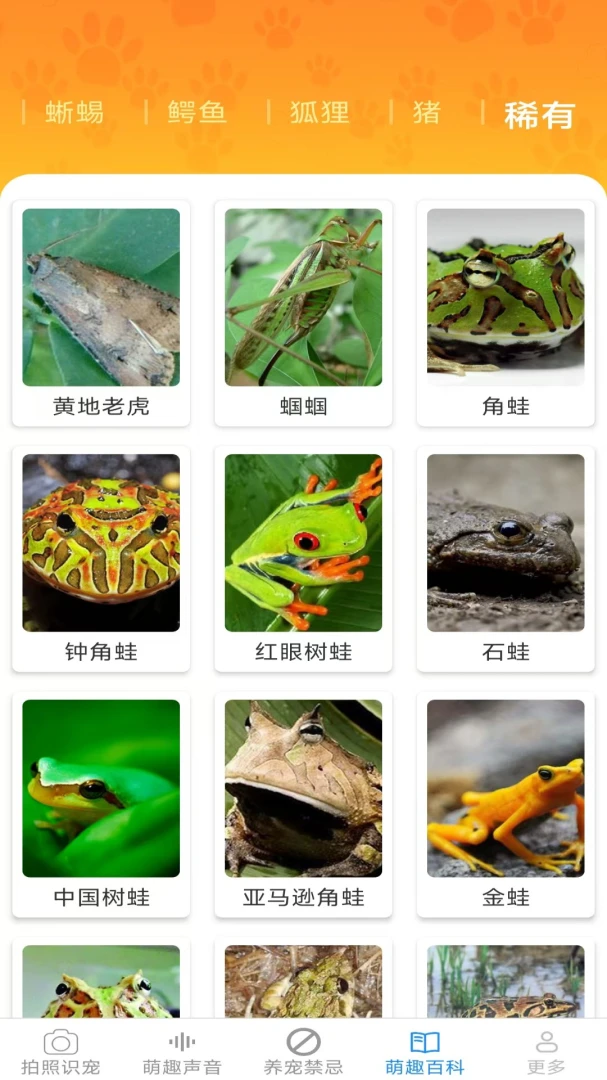Screen dimensions: 607x1080
Task: Open the 钟角蛙 entry
Action: 101,559
